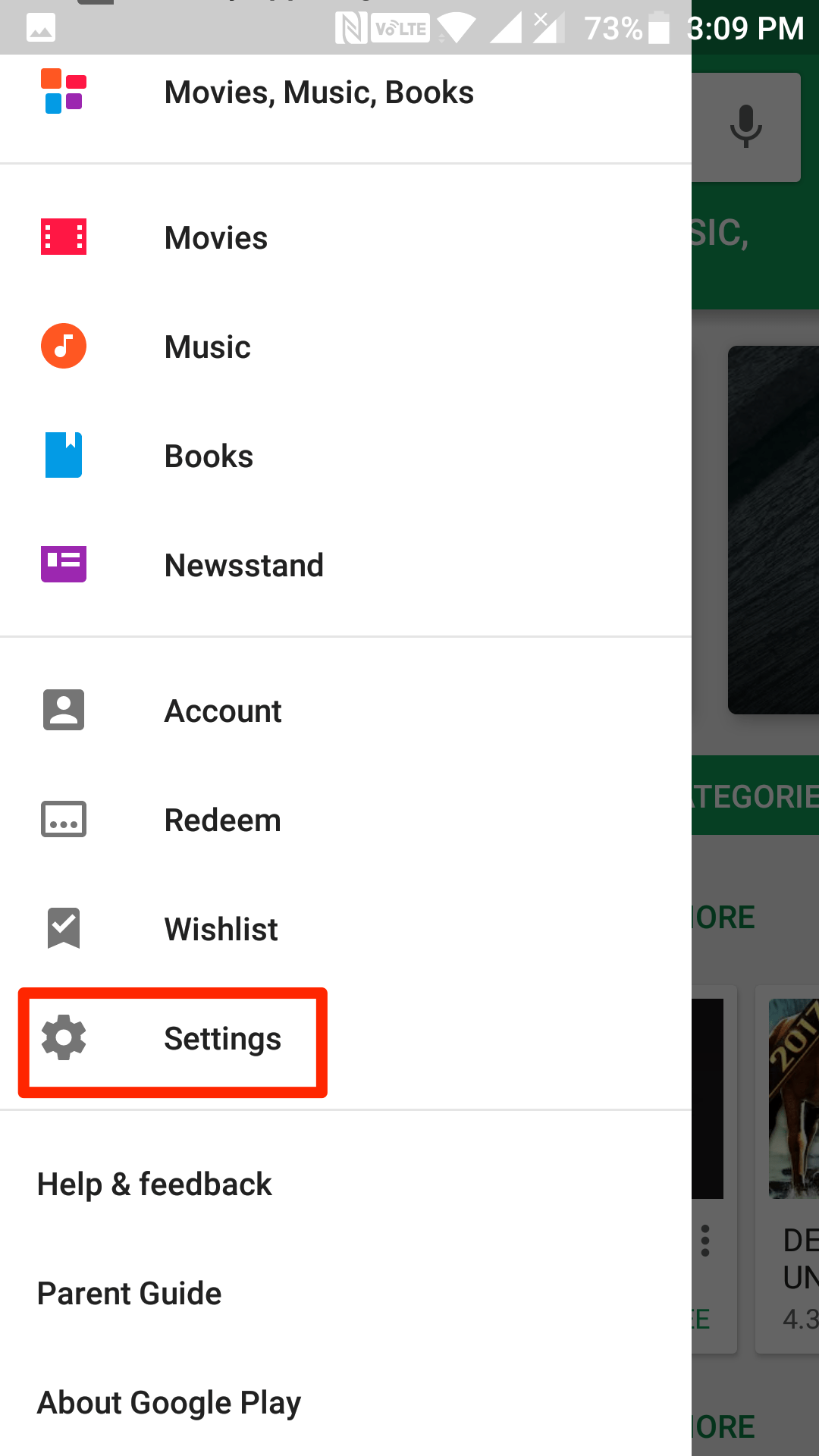This screenshot has width=819, height=1456.
Task: View the Parent Guide
Action: (x=128, y=1292)
